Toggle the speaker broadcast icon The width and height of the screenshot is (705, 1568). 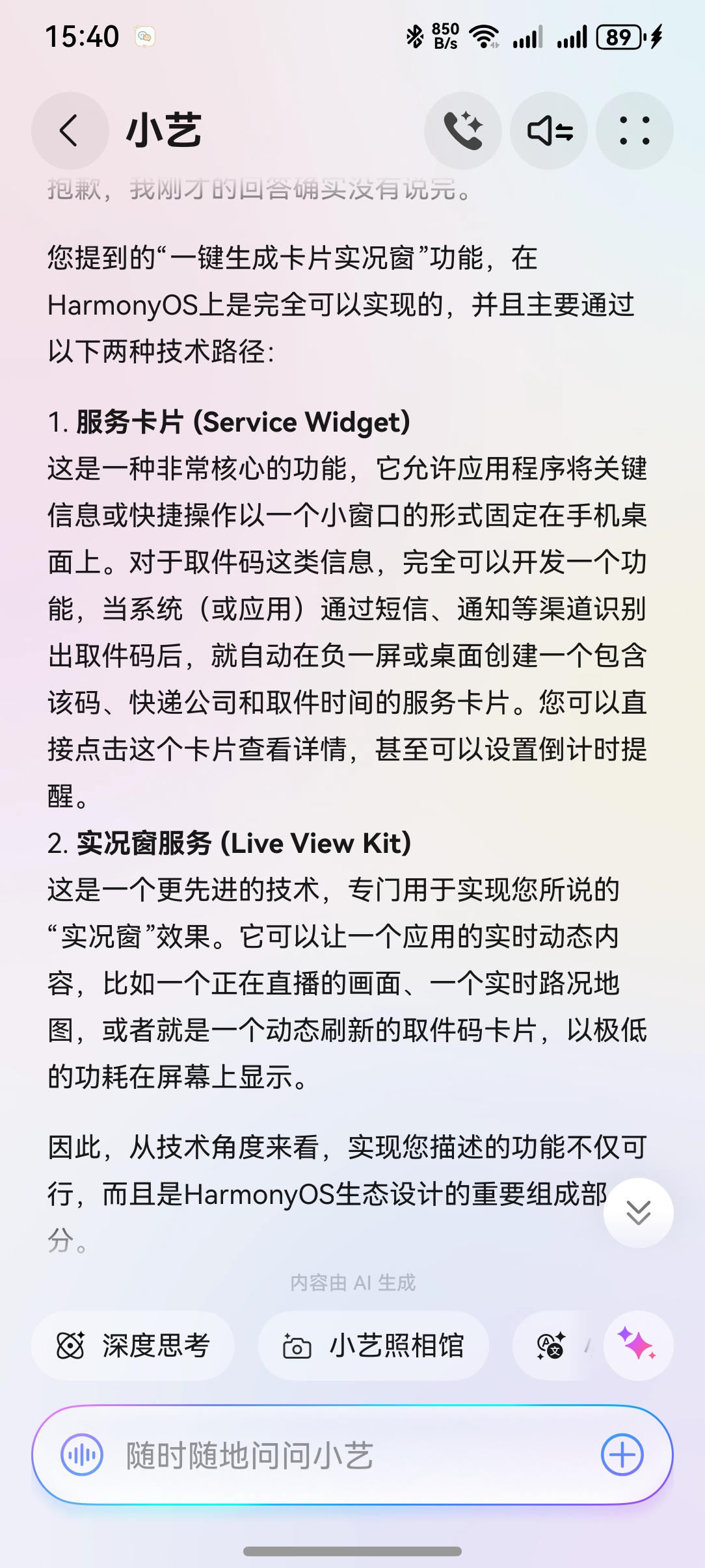(548, 131)
